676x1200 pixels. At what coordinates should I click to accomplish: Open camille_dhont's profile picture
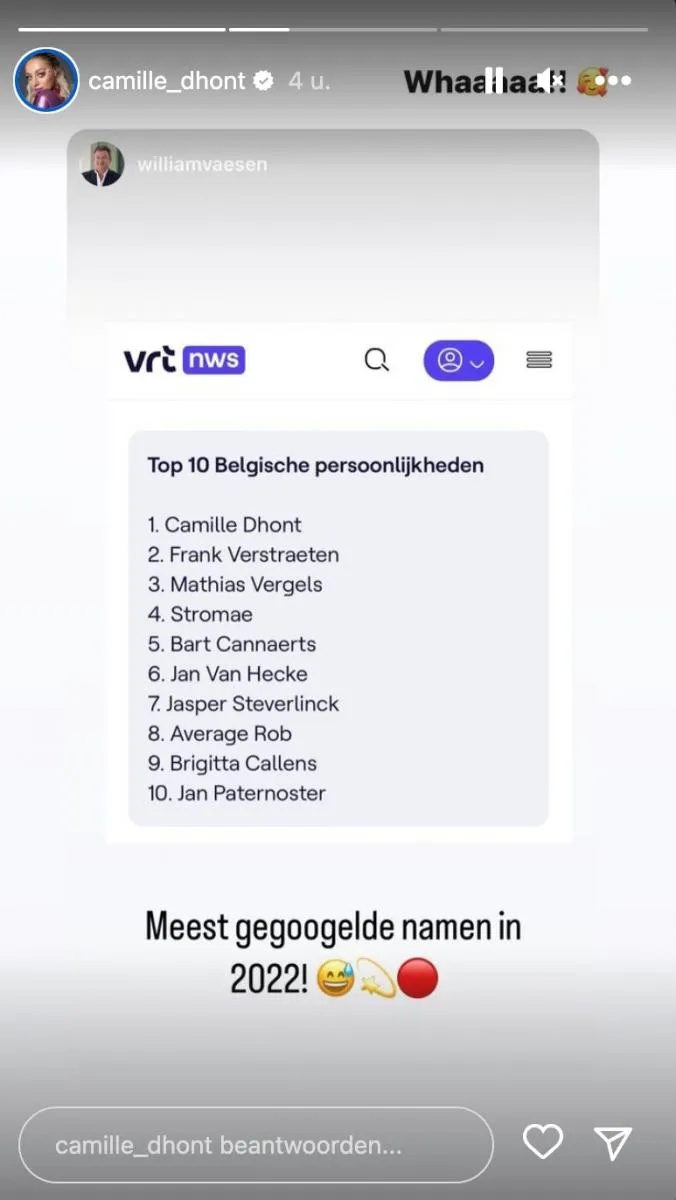46,81
